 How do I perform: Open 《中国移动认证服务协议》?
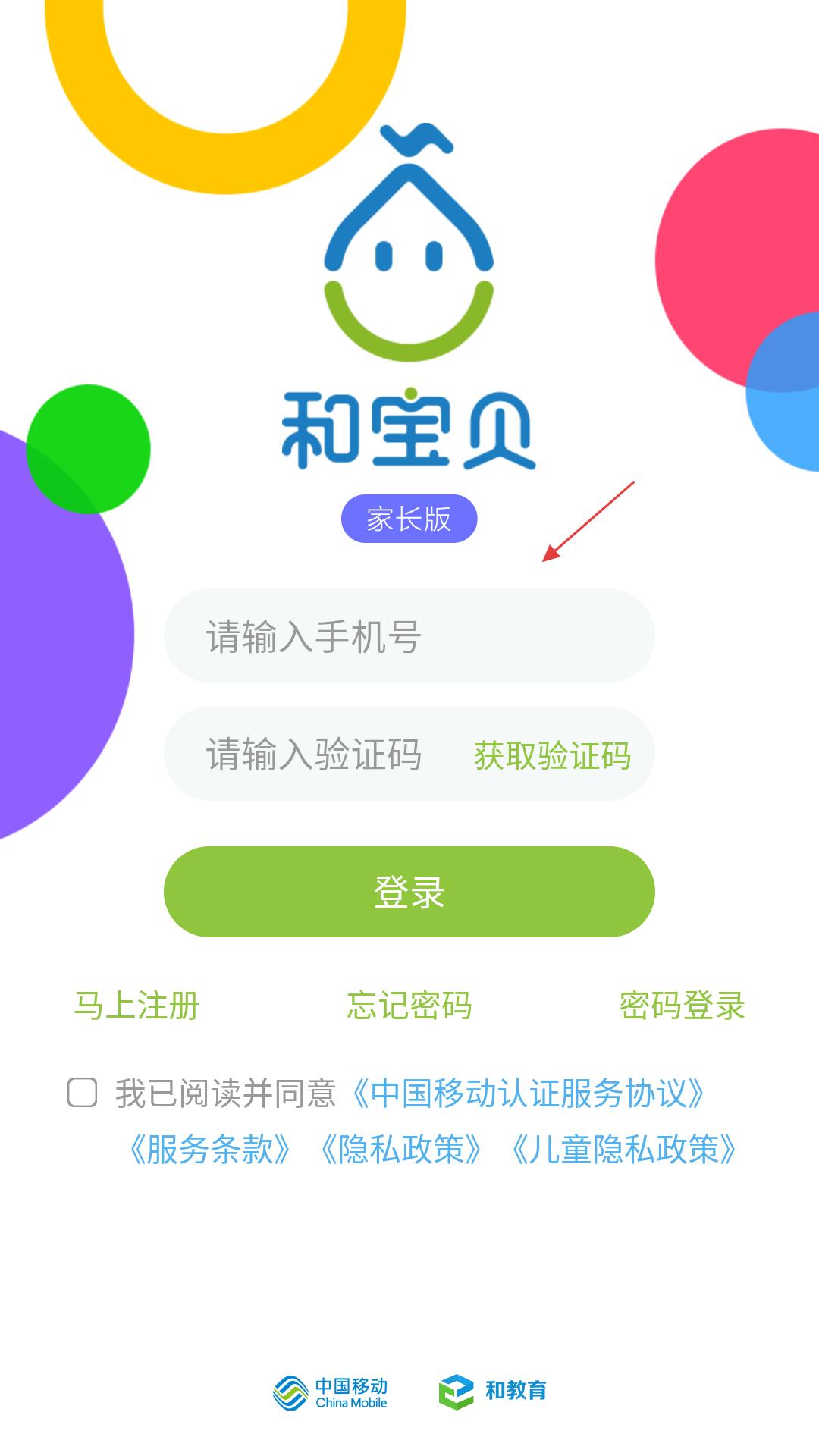[529, 1094]
